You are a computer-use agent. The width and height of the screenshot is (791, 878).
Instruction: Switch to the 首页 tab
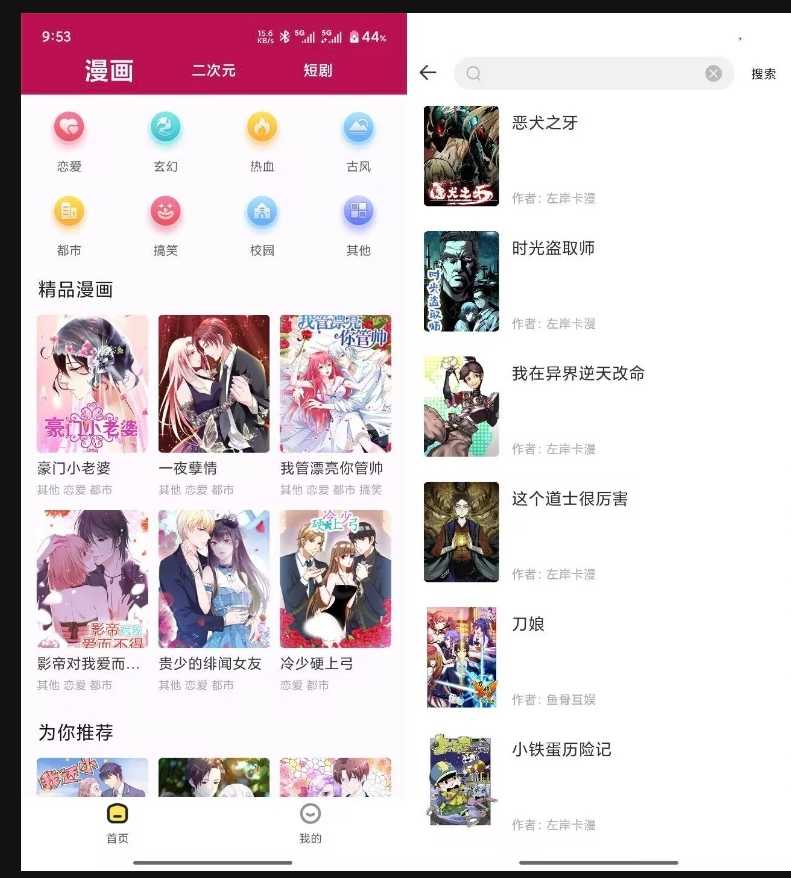[118, 823]
